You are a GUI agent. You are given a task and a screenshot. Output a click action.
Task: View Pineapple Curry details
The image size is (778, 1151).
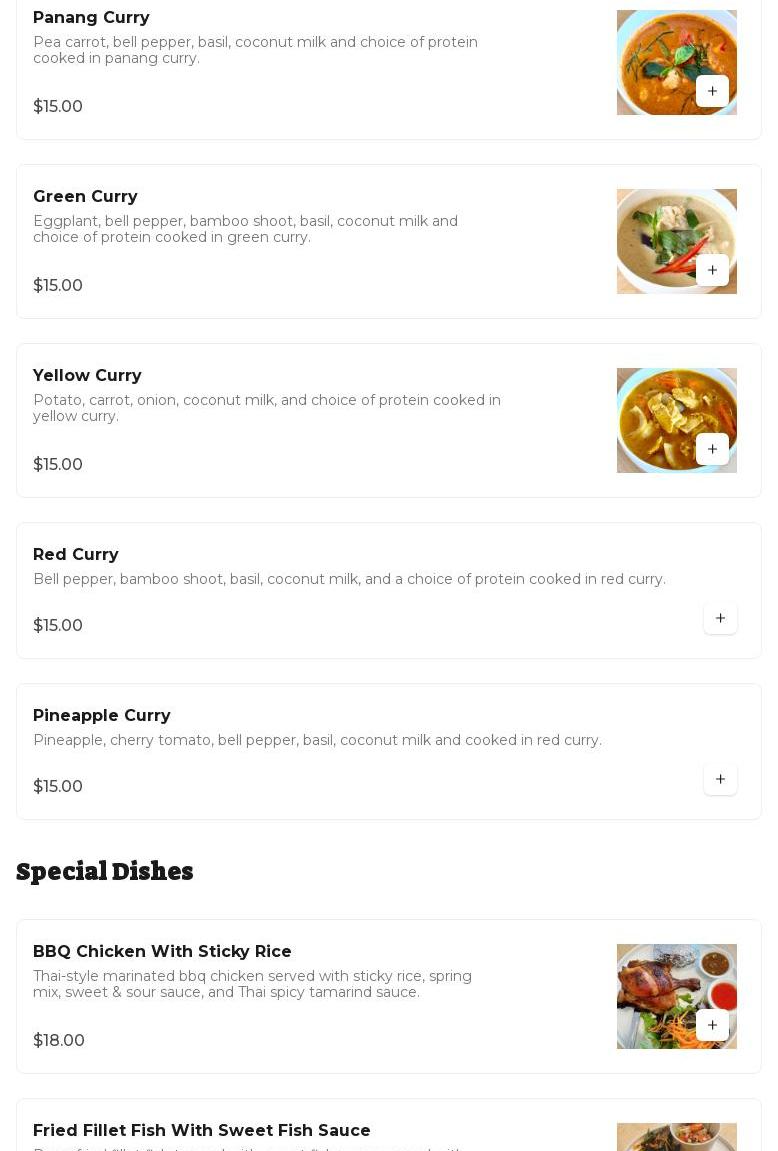point(102,716)
